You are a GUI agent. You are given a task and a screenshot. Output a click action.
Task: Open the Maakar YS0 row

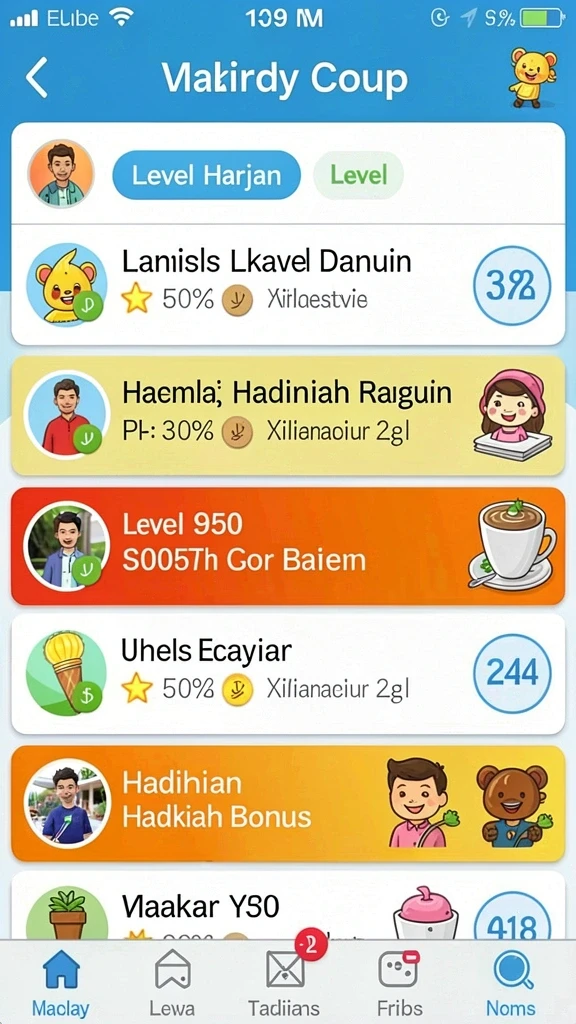click(288, 906)
